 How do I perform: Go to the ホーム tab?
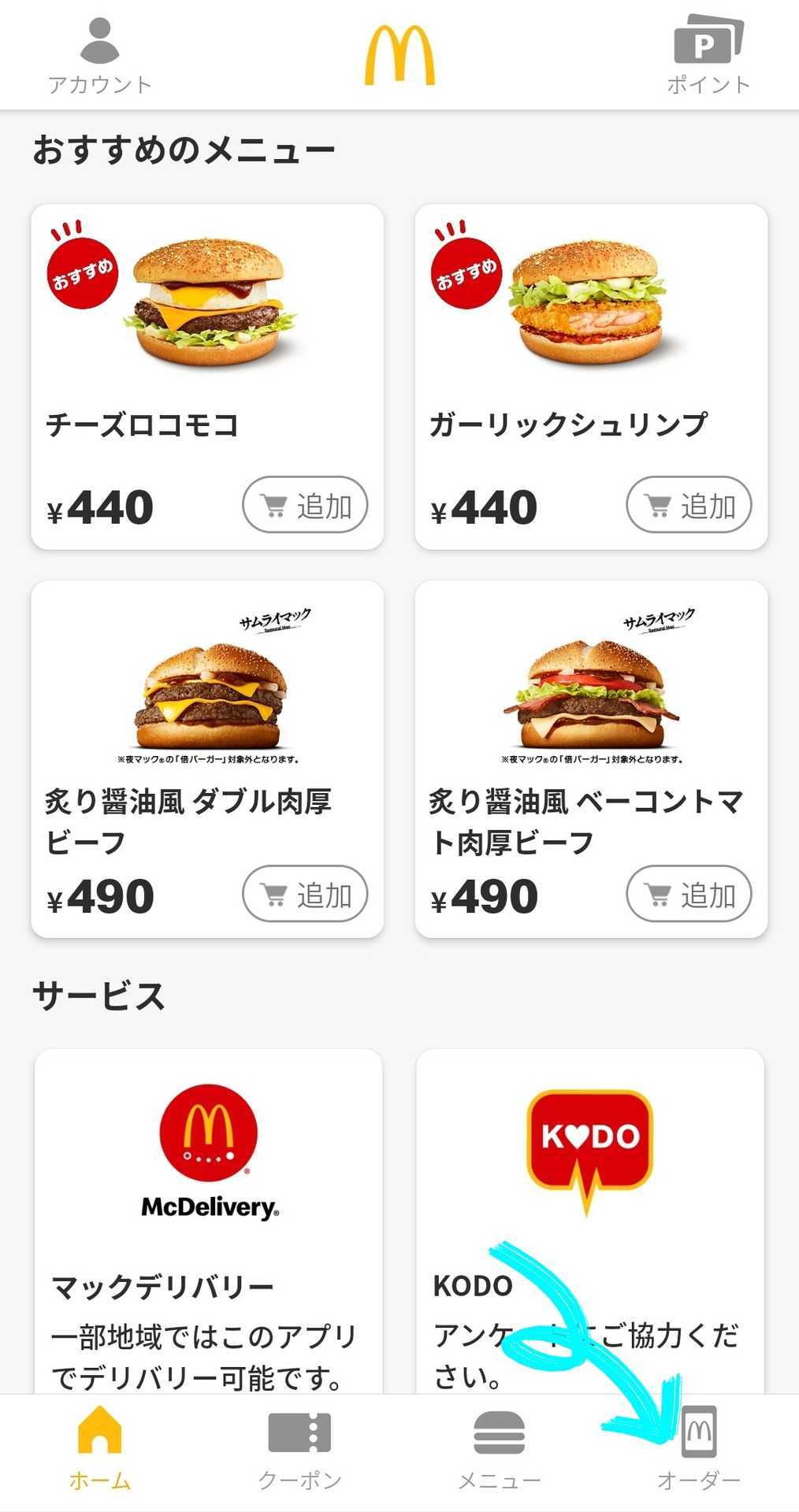coord(99,1447)
